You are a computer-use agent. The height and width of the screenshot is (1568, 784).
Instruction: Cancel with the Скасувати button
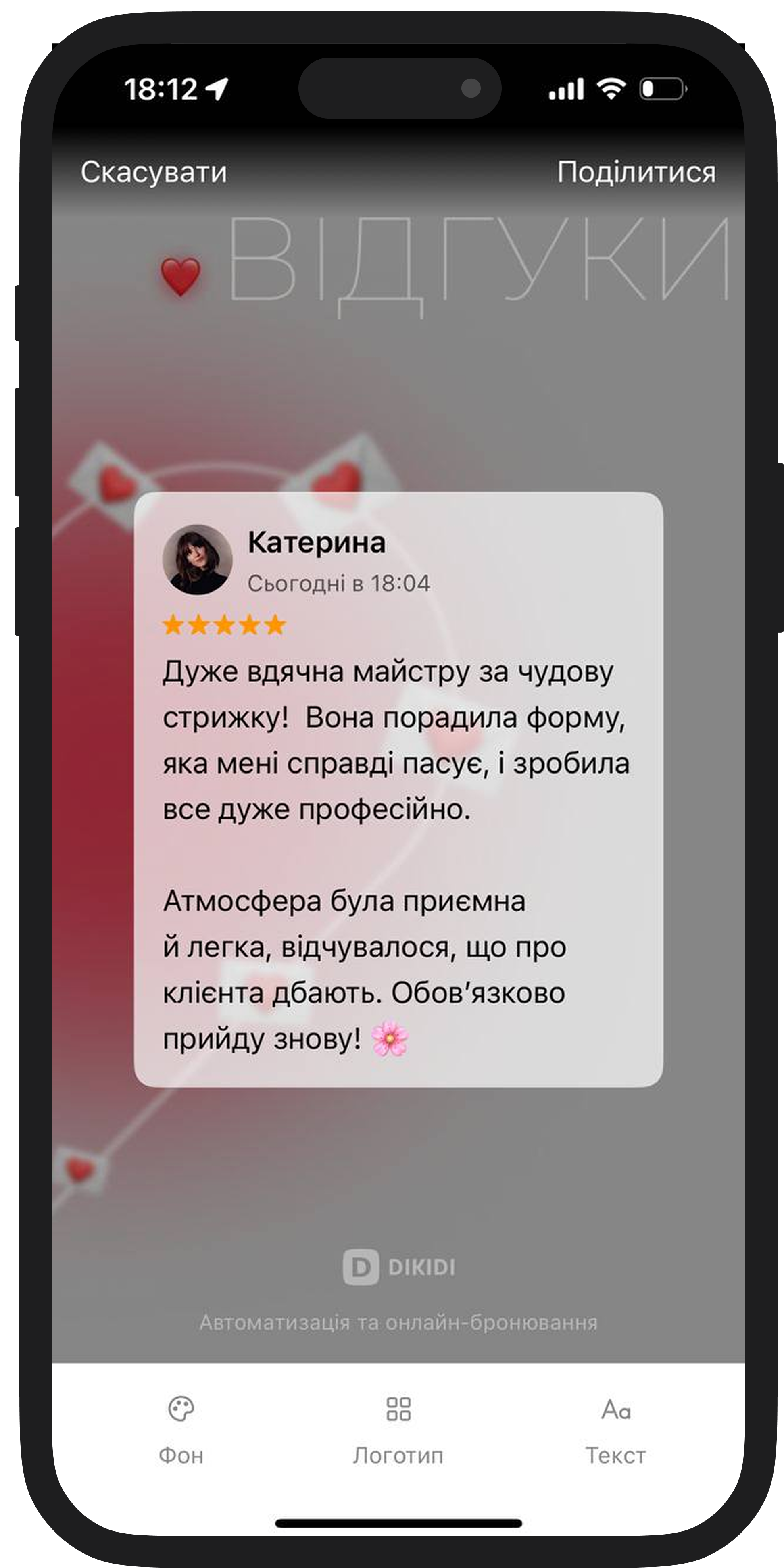point(153,172)
